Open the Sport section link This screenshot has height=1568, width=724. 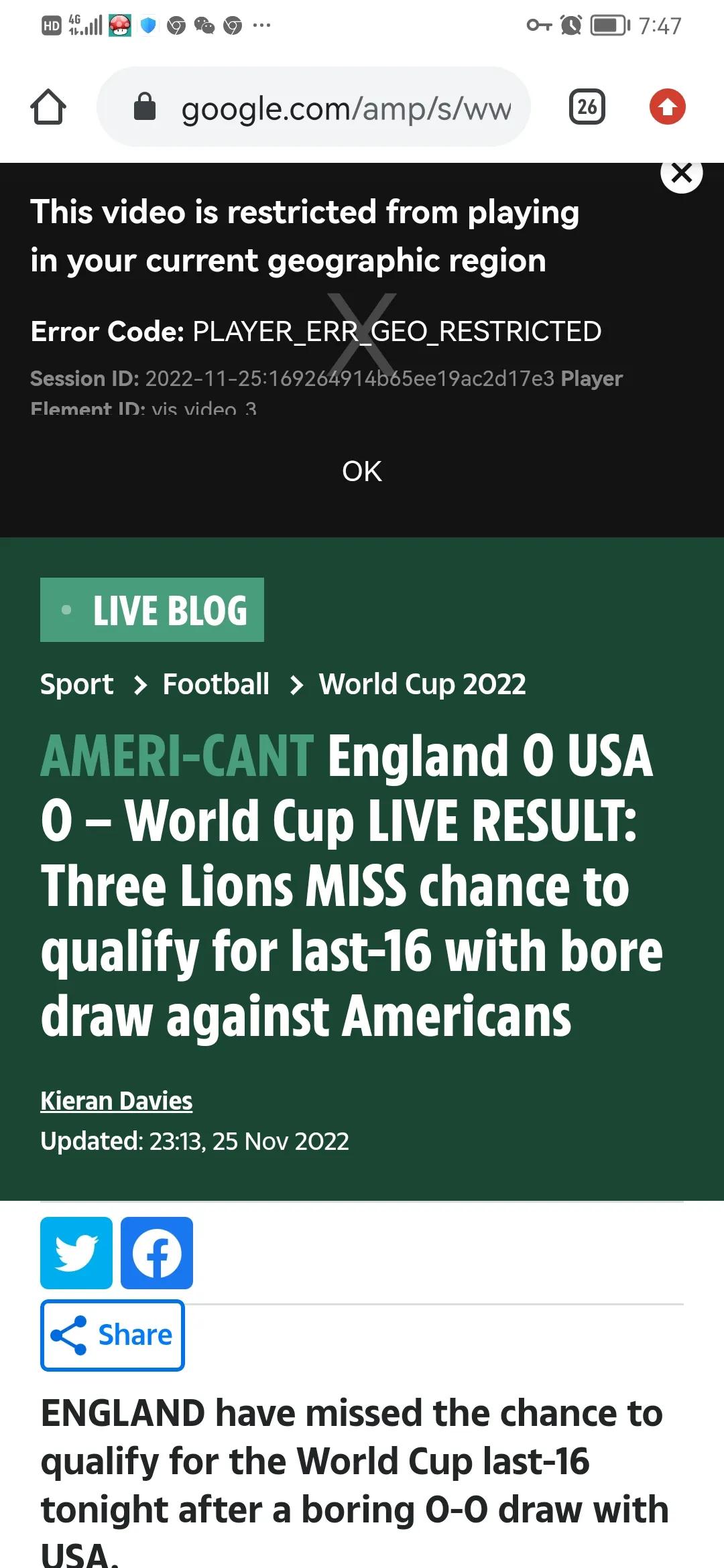click(76, 684)
